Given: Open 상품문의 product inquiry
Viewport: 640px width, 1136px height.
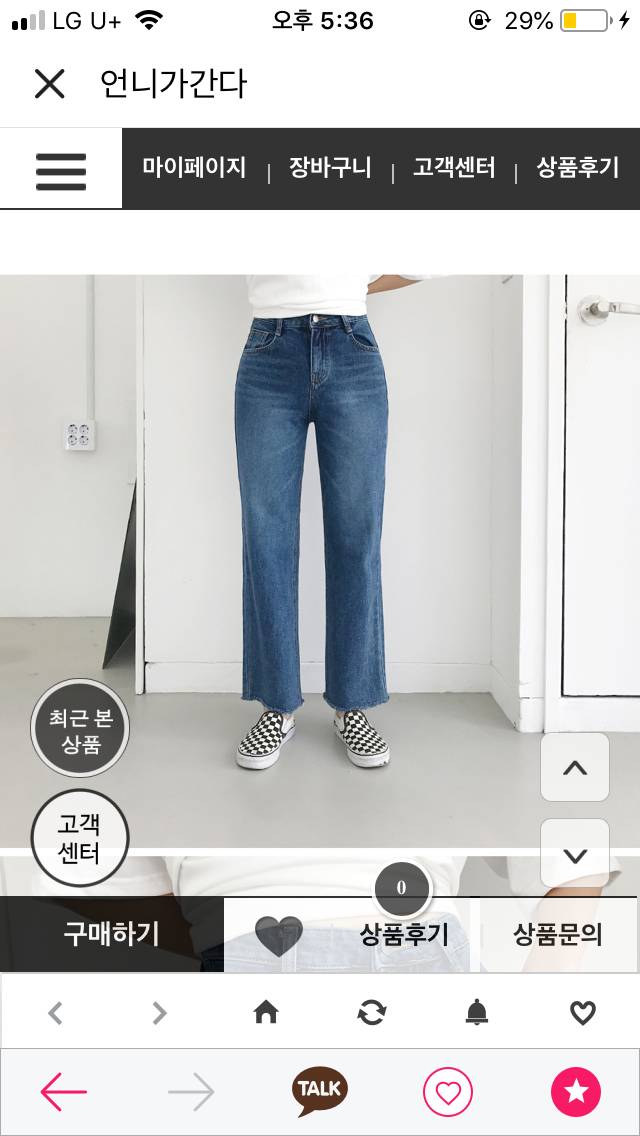Looking at the screenshot, I should [x=558, y=935].
